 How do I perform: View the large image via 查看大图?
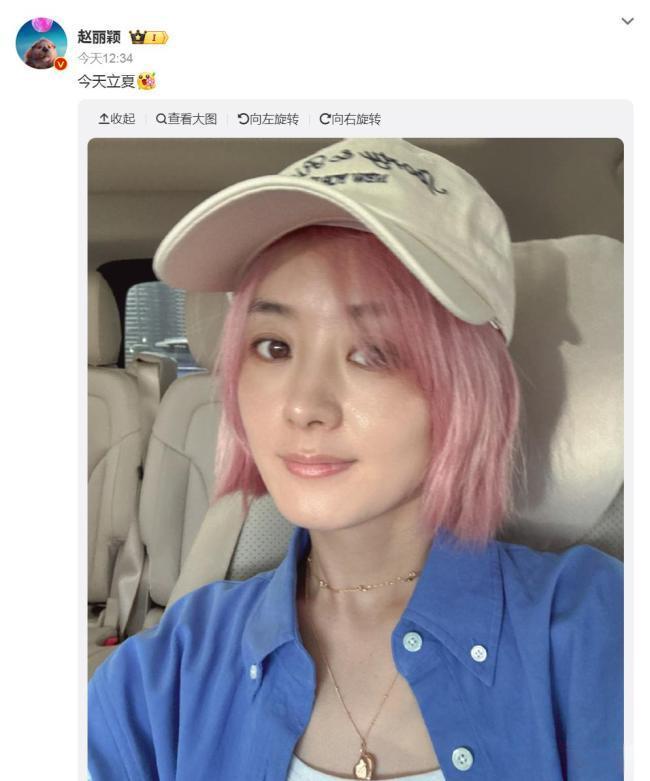coord(186,119)
